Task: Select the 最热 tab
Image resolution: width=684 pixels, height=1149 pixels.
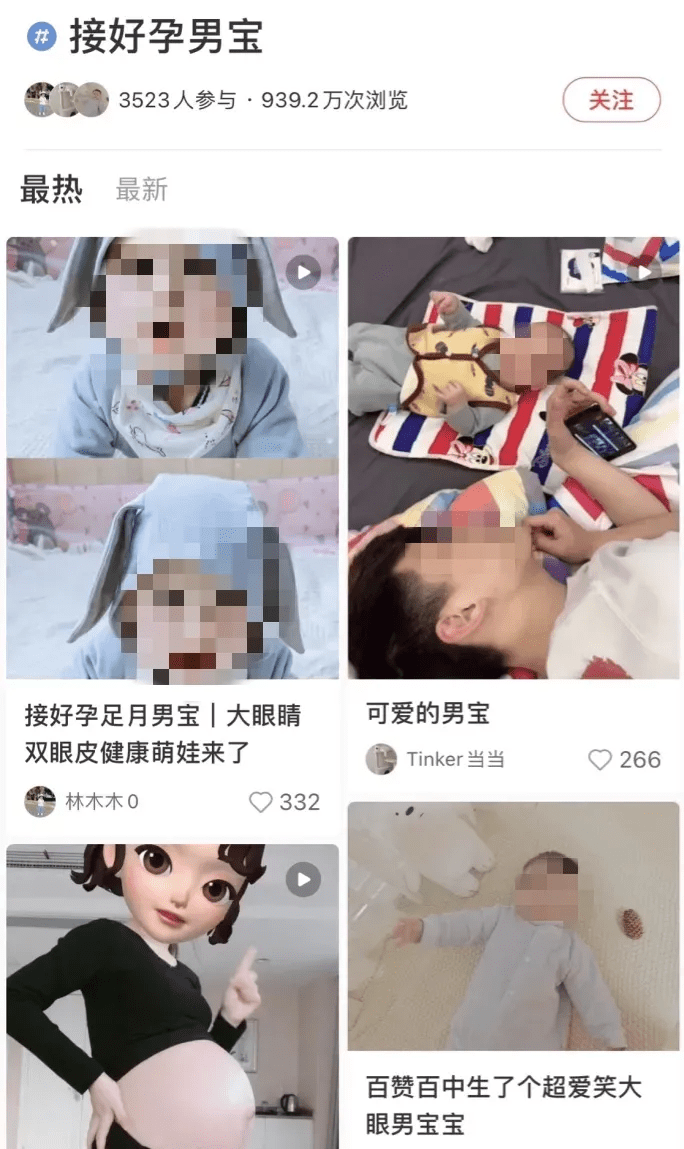Action: click(x=51, y=189)
